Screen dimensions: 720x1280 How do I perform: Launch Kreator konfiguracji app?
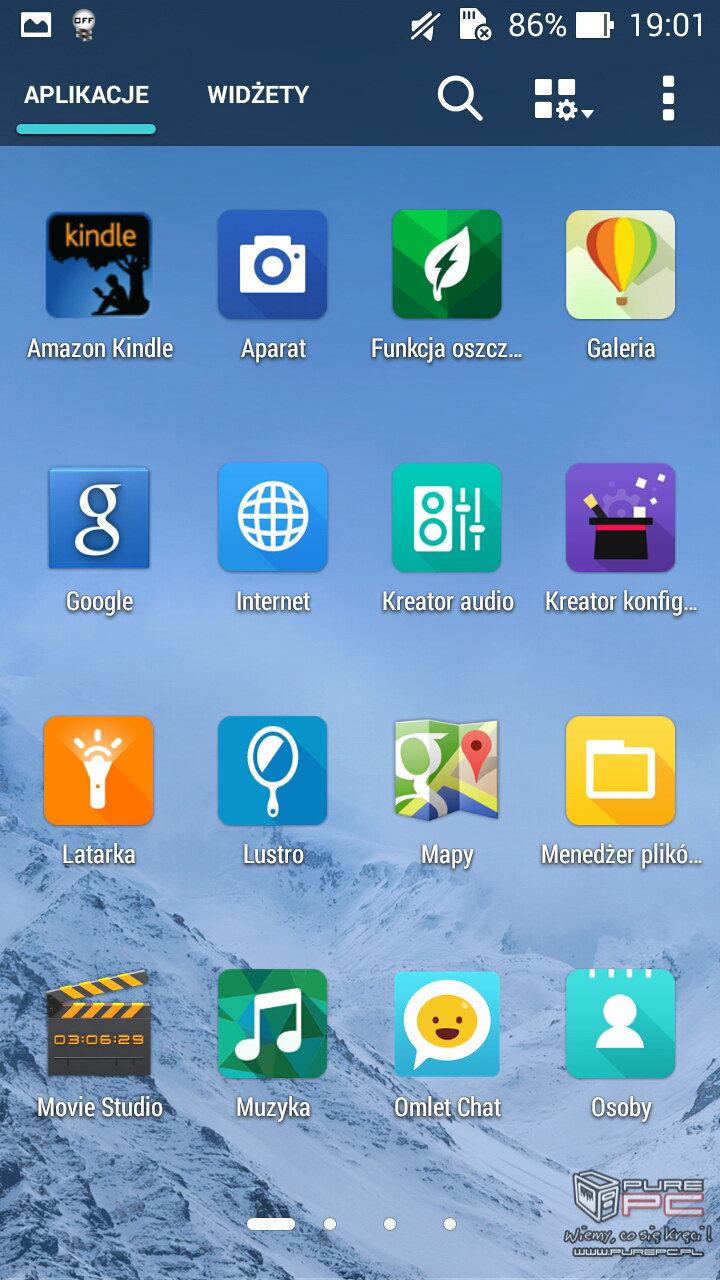coord(620,518)
